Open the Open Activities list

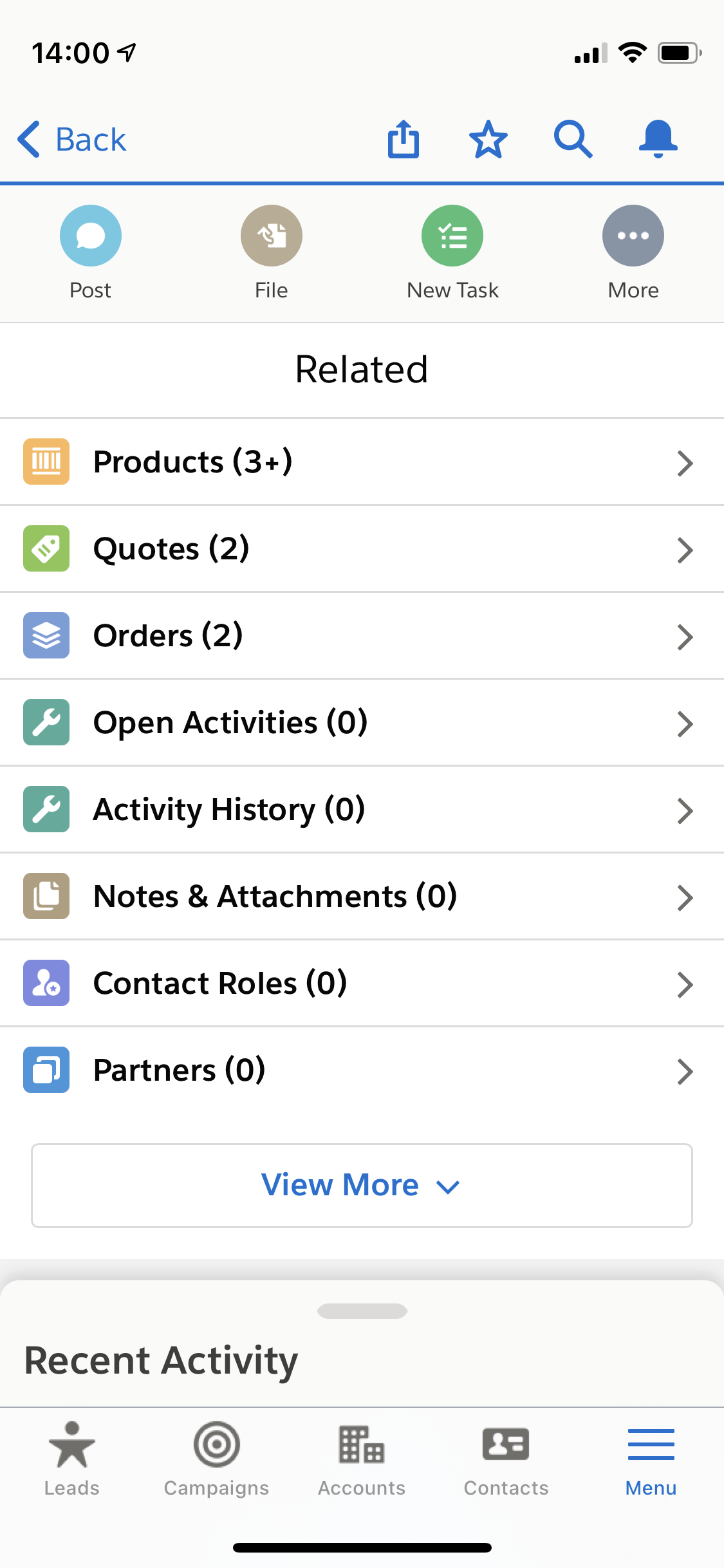(362, 723)
